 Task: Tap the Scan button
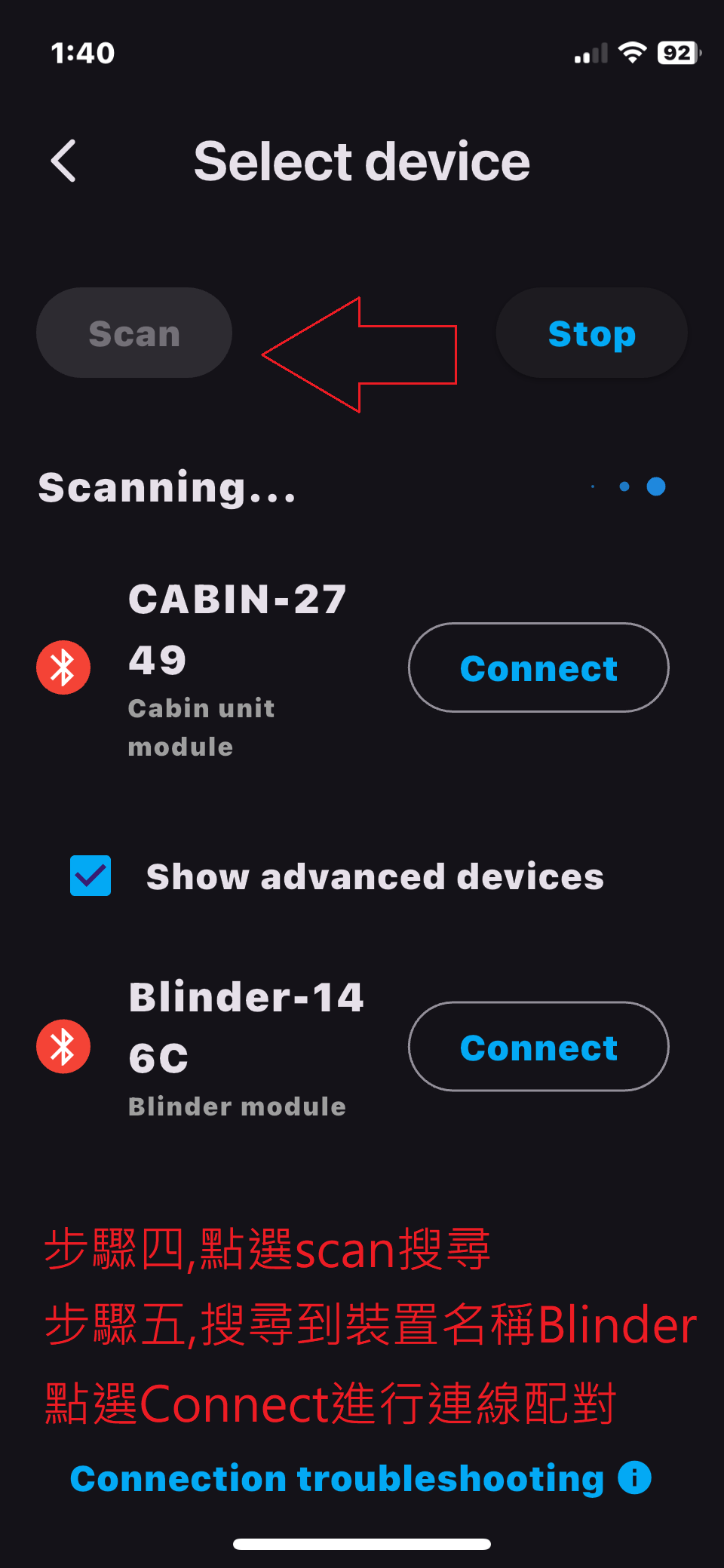(134, 333)
